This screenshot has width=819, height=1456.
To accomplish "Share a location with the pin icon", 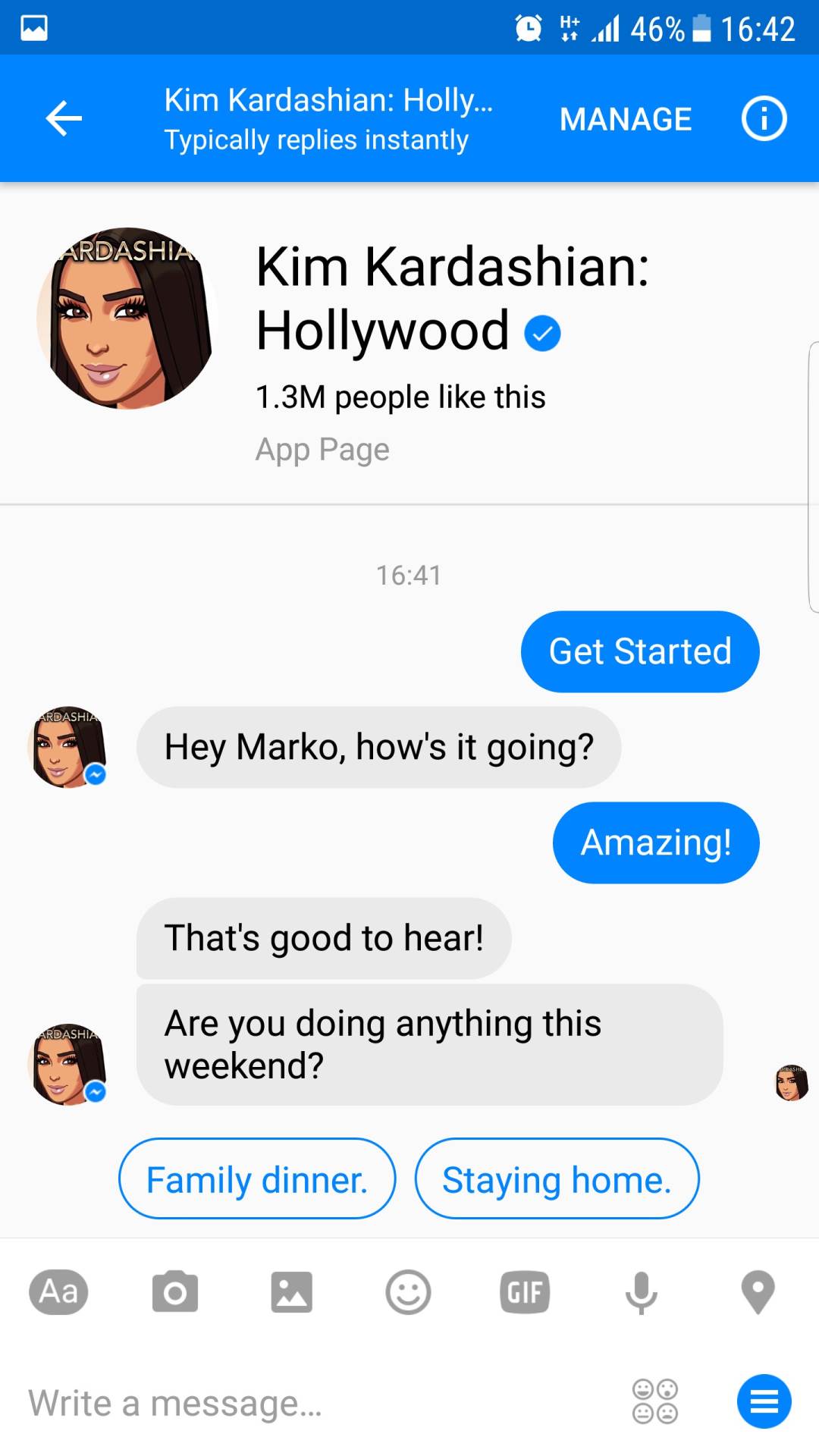I will pyautogui.click(x=758, y=1291).
